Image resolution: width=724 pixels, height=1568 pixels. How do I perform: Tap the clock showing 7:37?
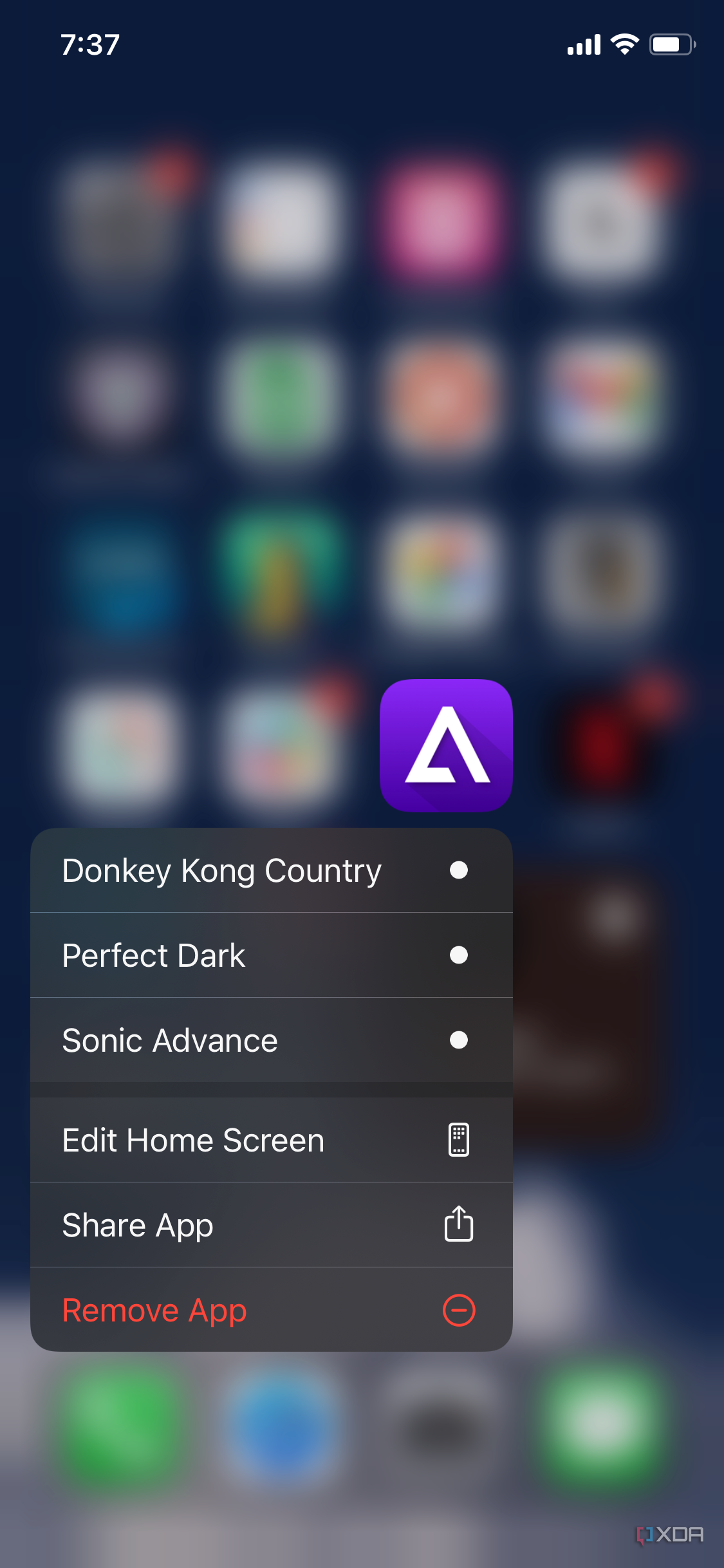[x=89, y=44]
